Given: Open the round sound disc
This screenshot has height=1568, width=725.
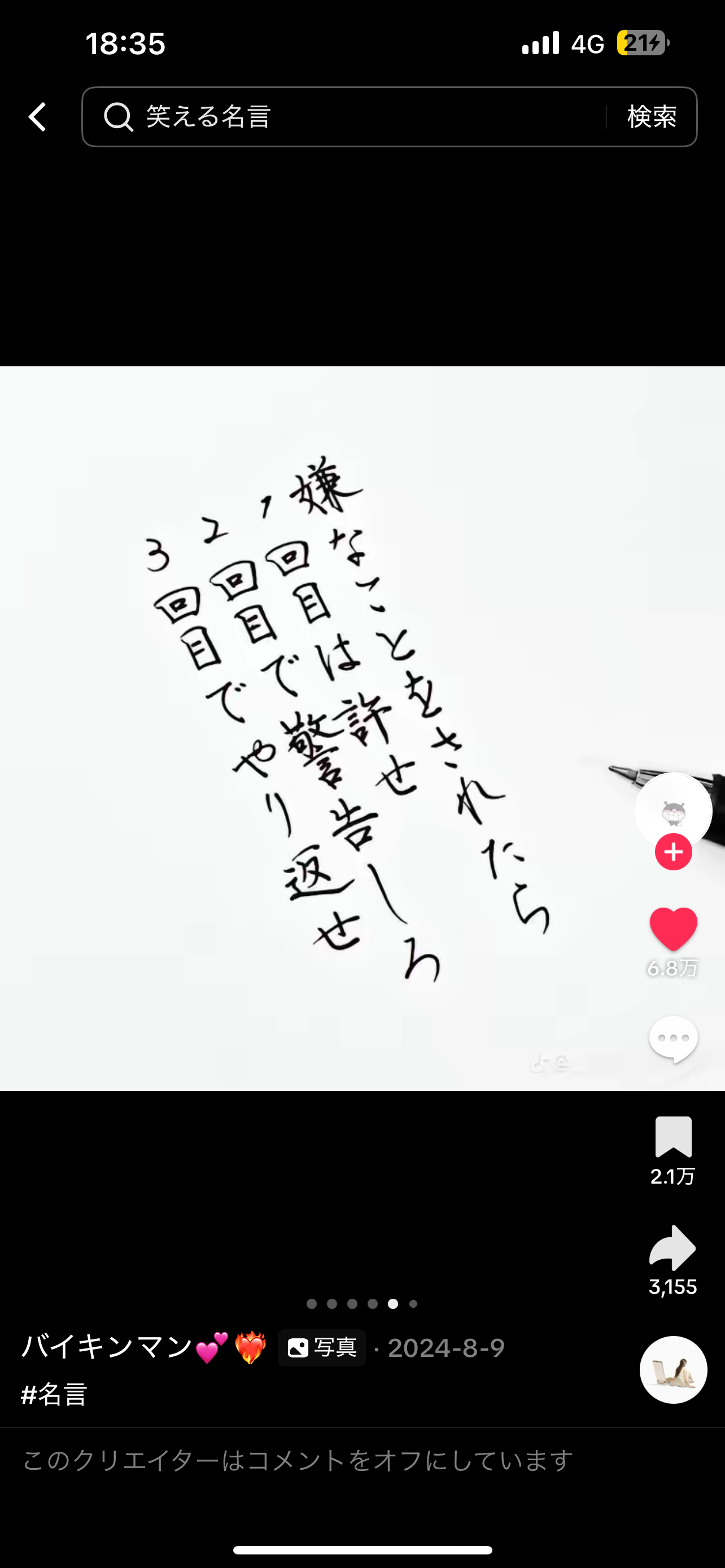Looking at the screenshot, I should pyautogui.click(x=672, y=1369).
